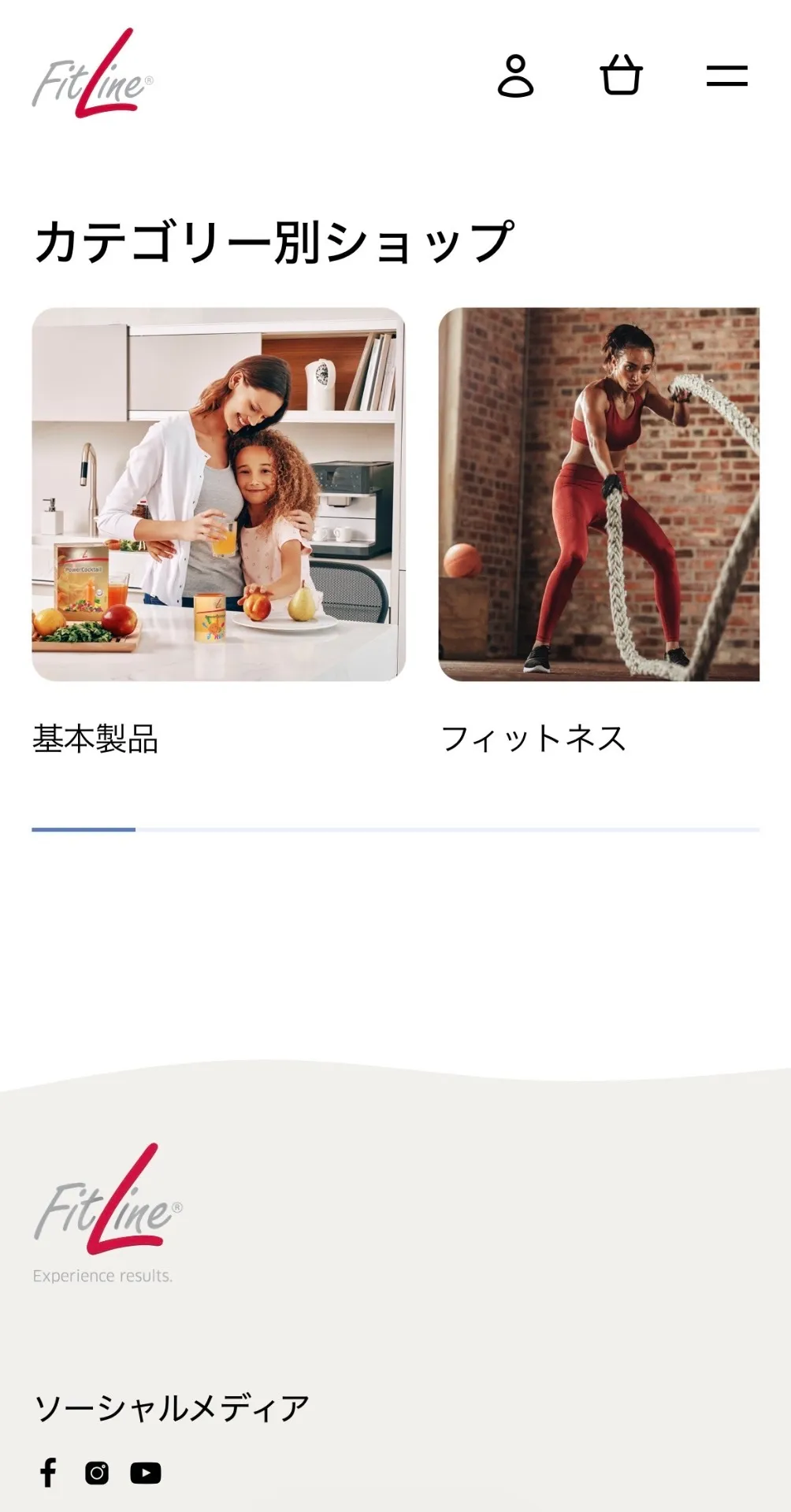The width and height of the screenshot is (791, 1512).
Task: Visit the FitLine Facebook page
Action: tap(48, 1472)
